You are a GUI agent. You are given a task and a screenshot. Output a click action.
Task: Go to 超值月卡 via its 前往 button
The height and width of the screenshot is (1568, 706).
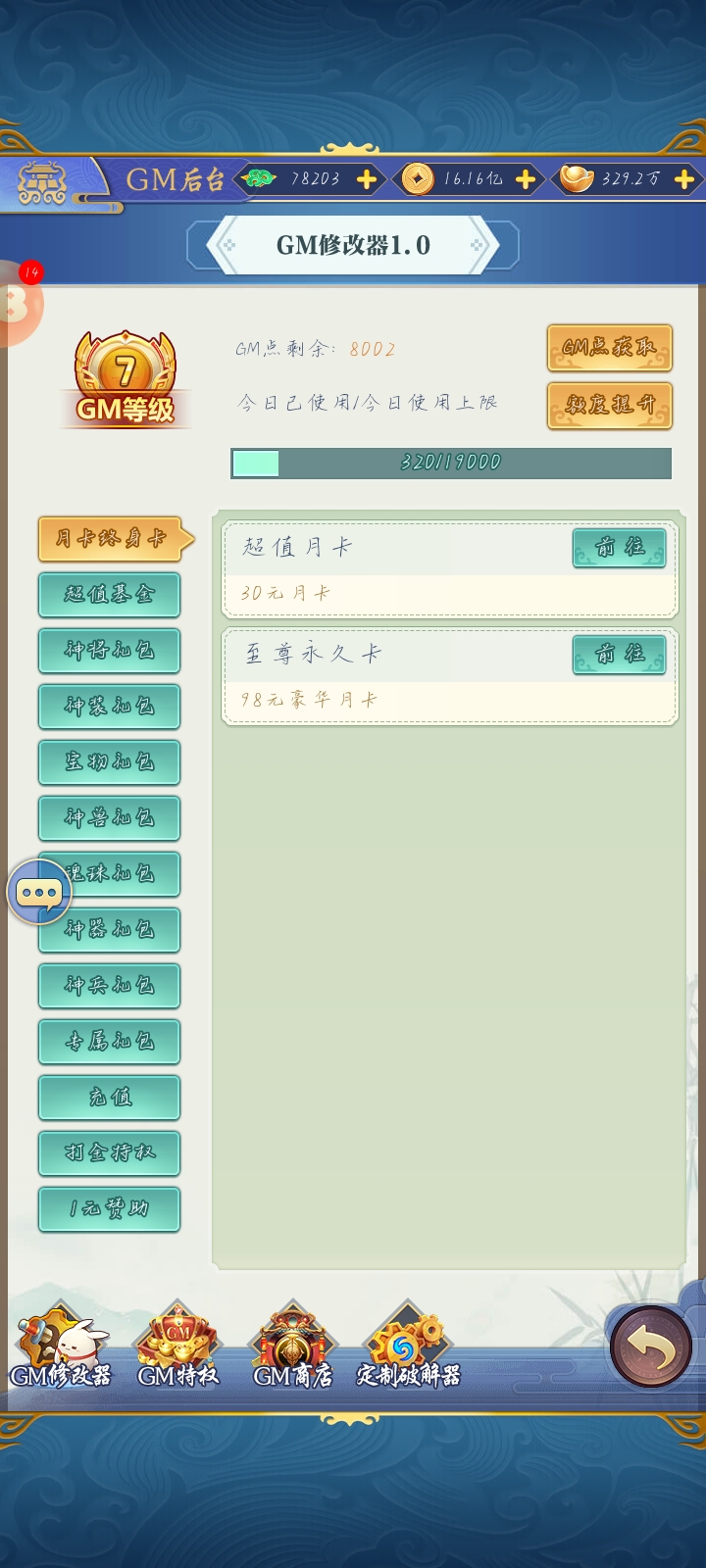[x=619, y=548]
